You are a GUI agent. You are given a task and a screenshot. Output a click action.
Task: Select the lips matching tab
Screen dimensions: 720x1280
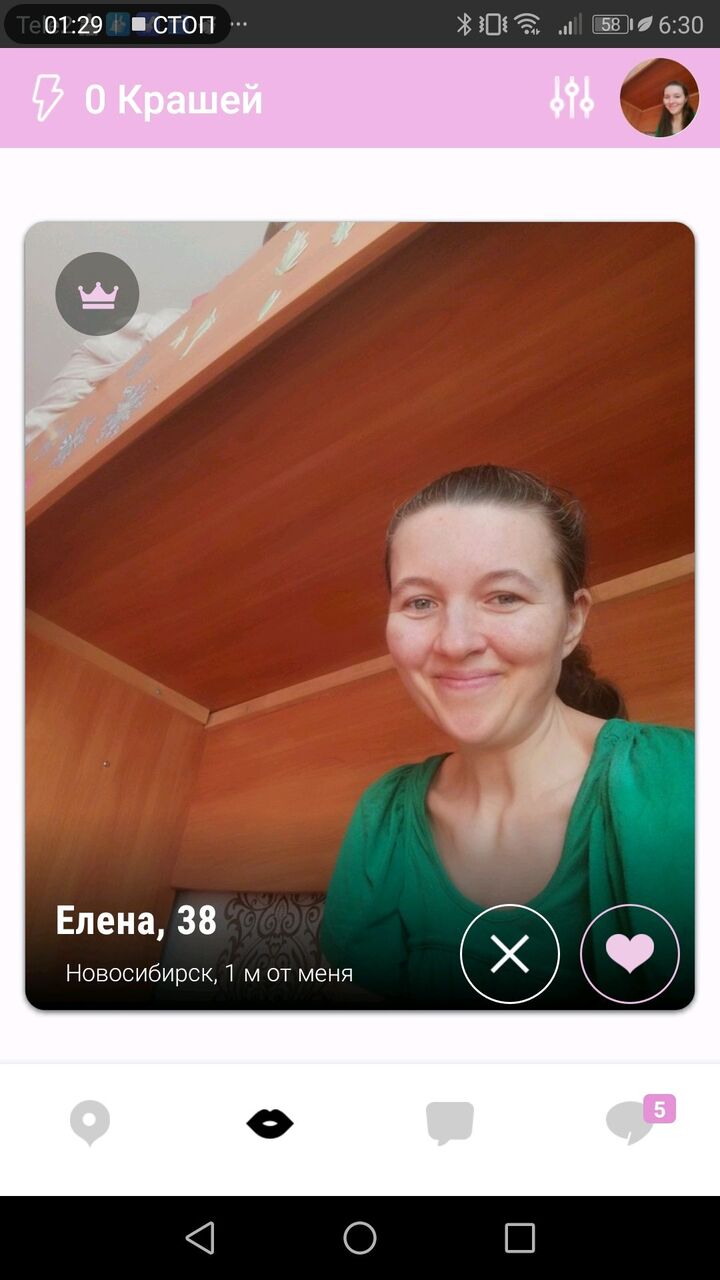click(270, 1123)
